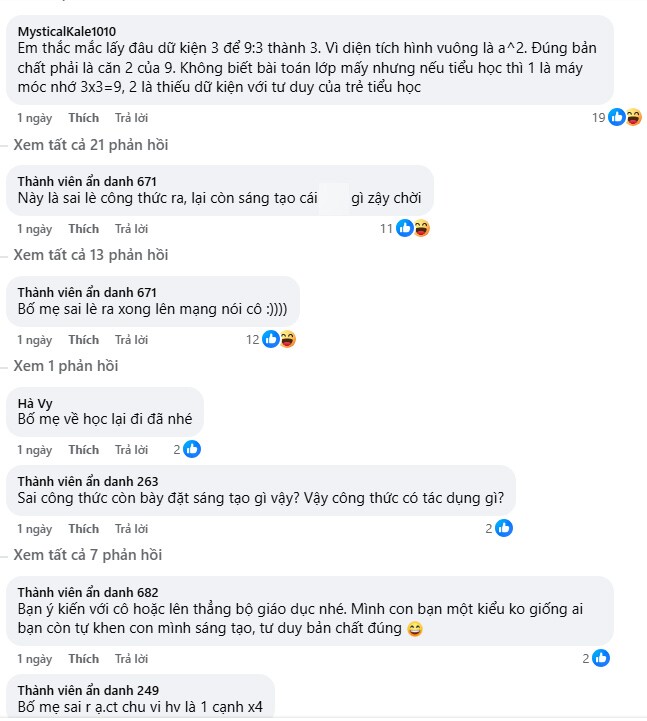This screenshot has height=721, width=647.
Task: Like Thành viên ẩn danh 682's comment
Action: coord(83,659)
